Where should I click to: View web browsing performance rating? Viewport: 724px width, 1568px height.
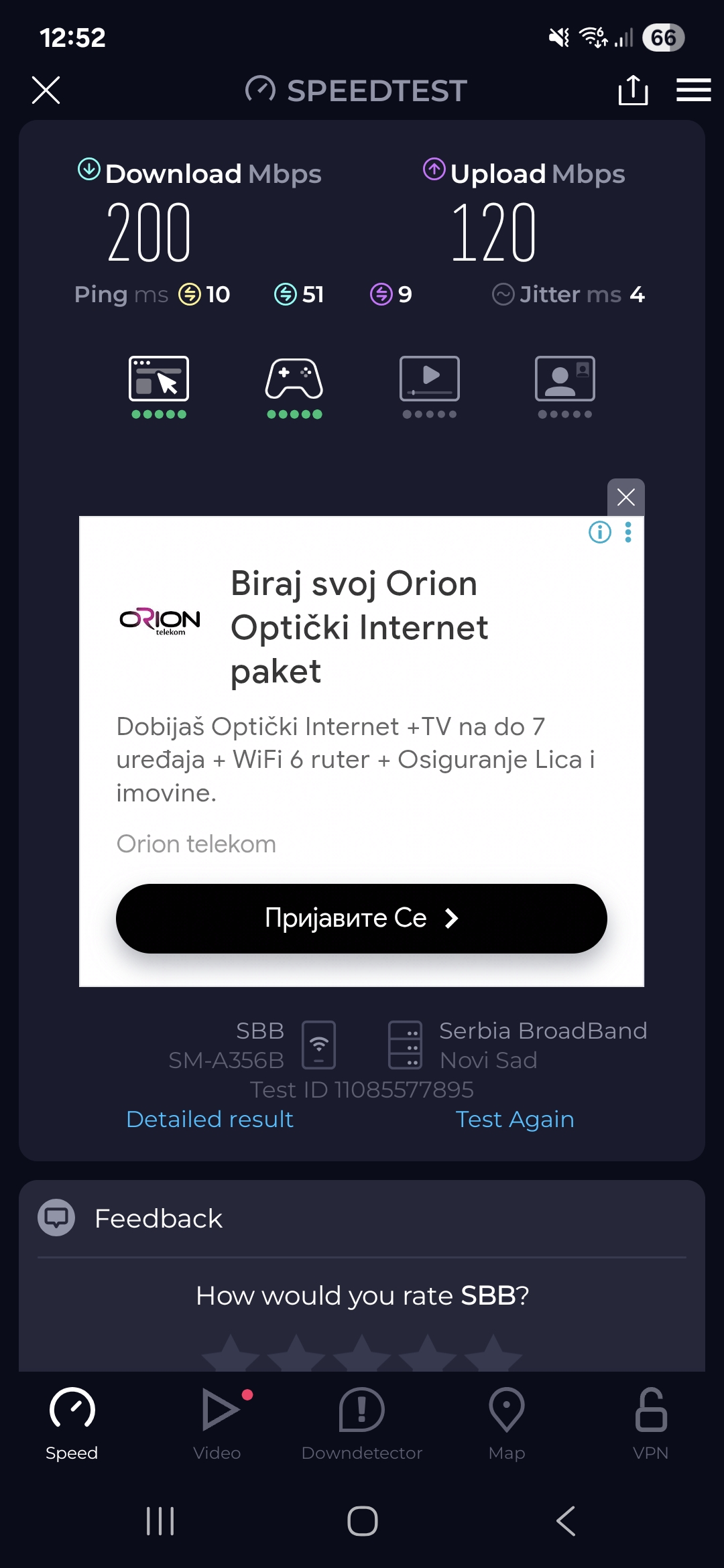[159, 386]
